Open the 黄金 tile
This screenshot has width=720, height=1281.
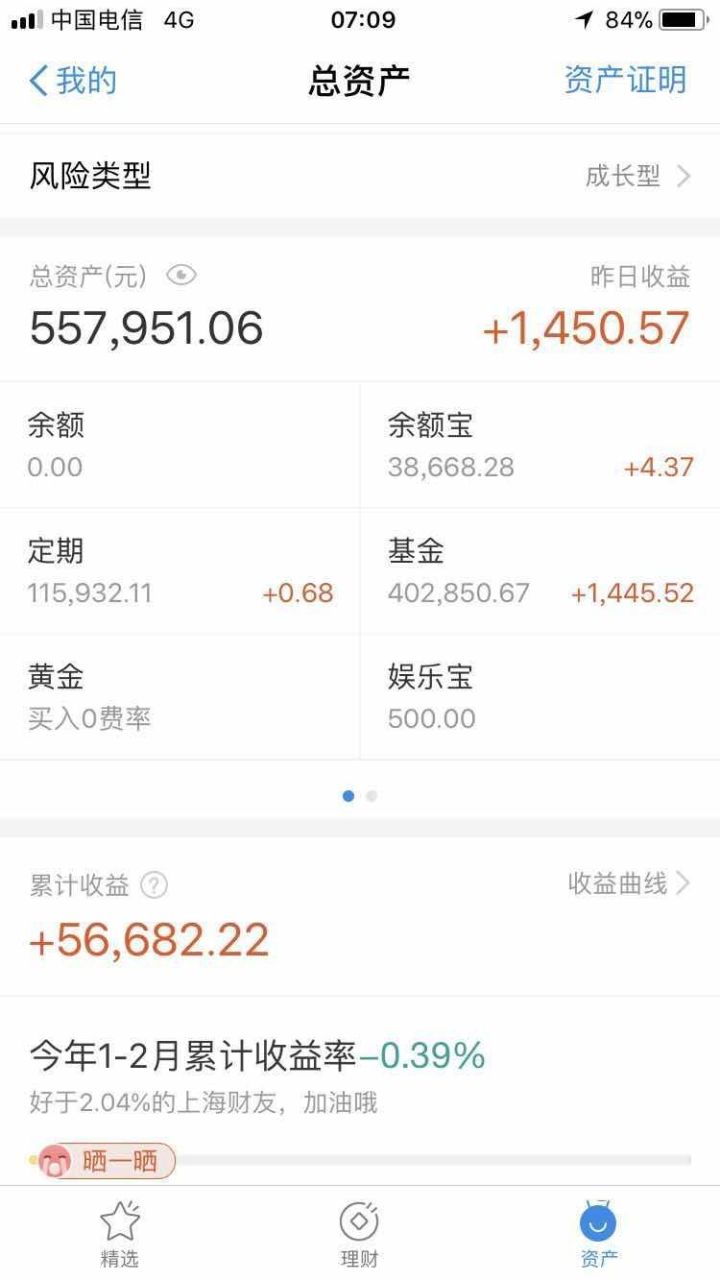[180, 697]
